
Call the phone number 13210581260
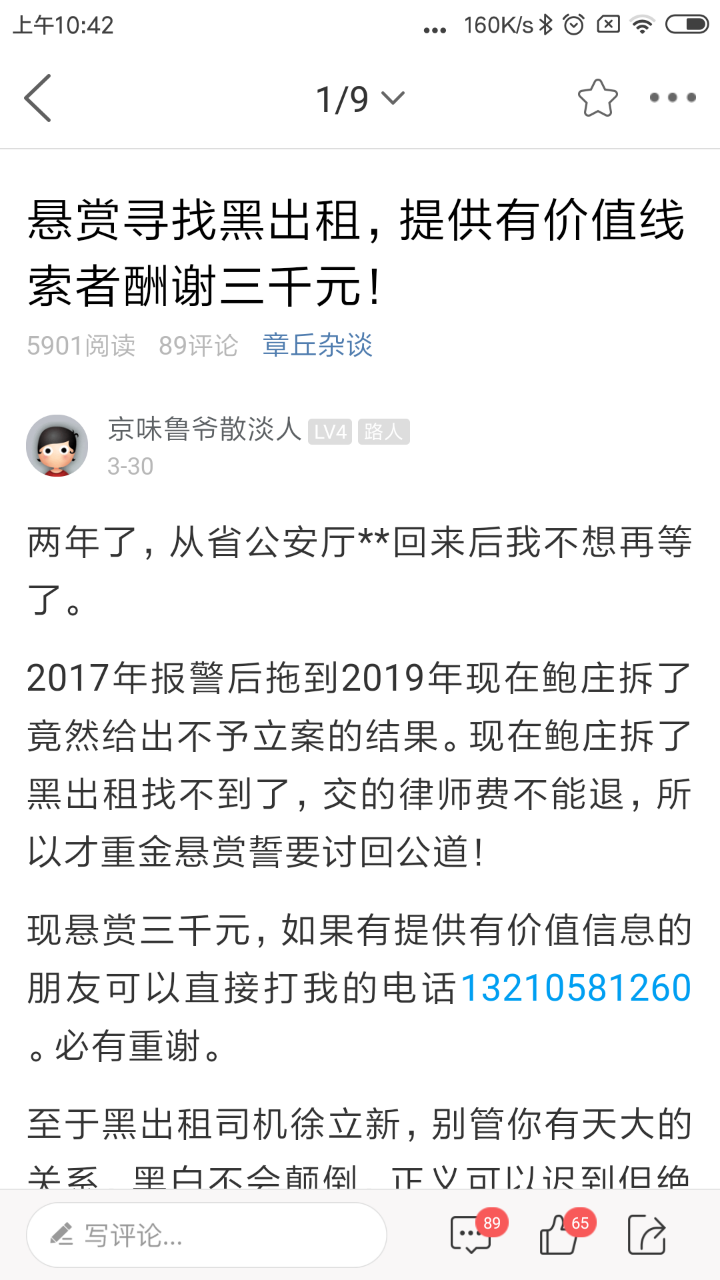coord(575,988)
